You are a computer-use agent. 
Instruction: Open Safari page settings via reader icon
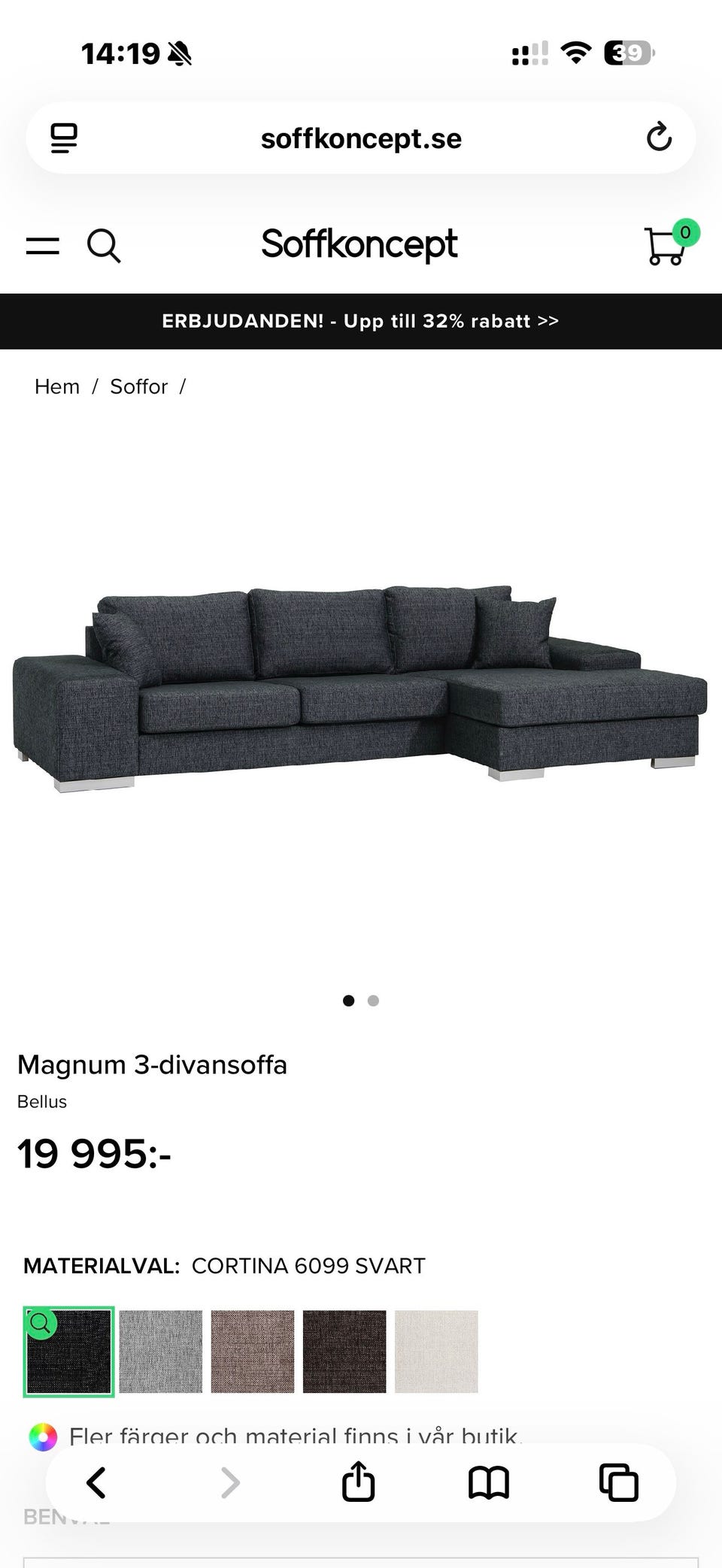[65, 138]
